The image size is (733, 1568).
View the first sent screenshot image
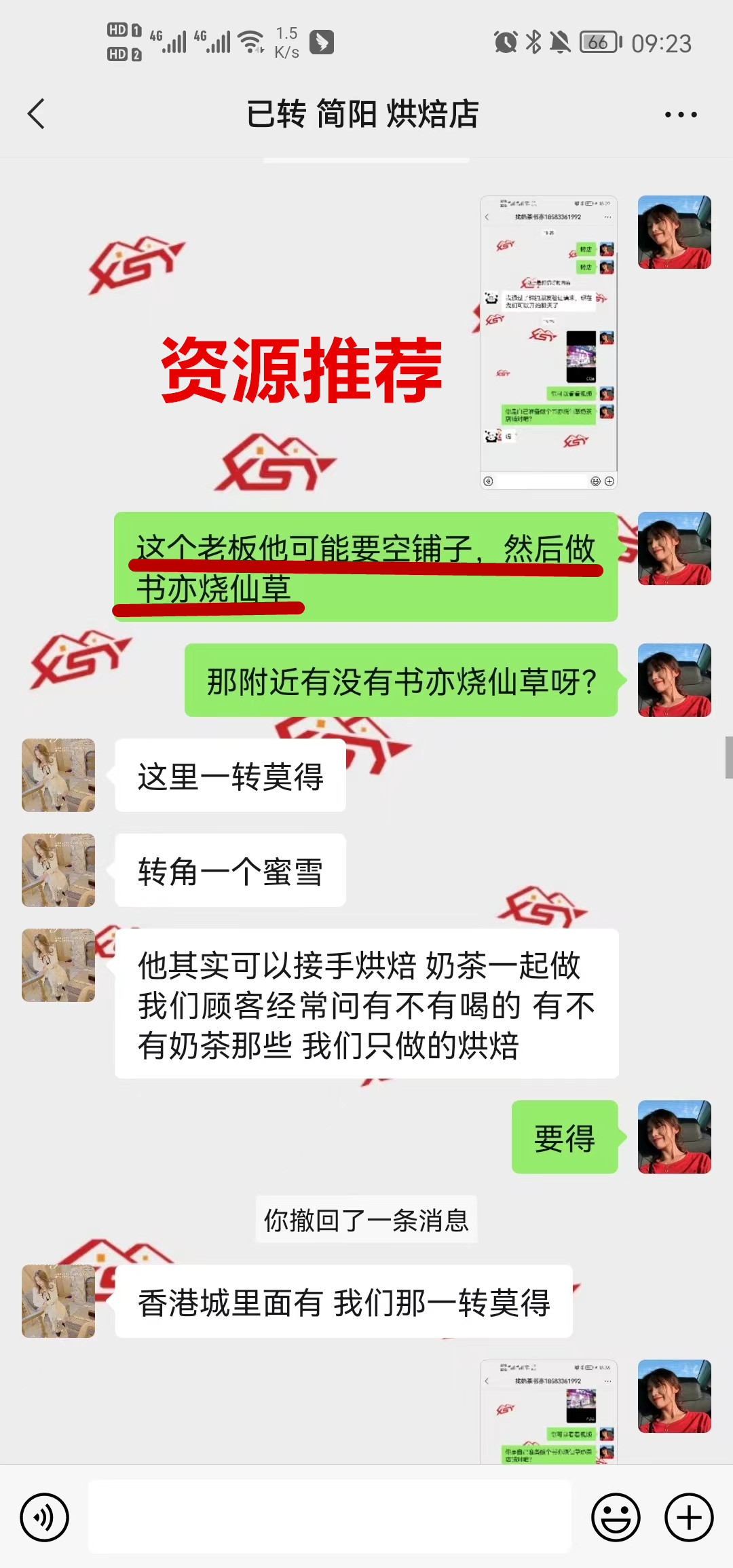tap(548, 343)
